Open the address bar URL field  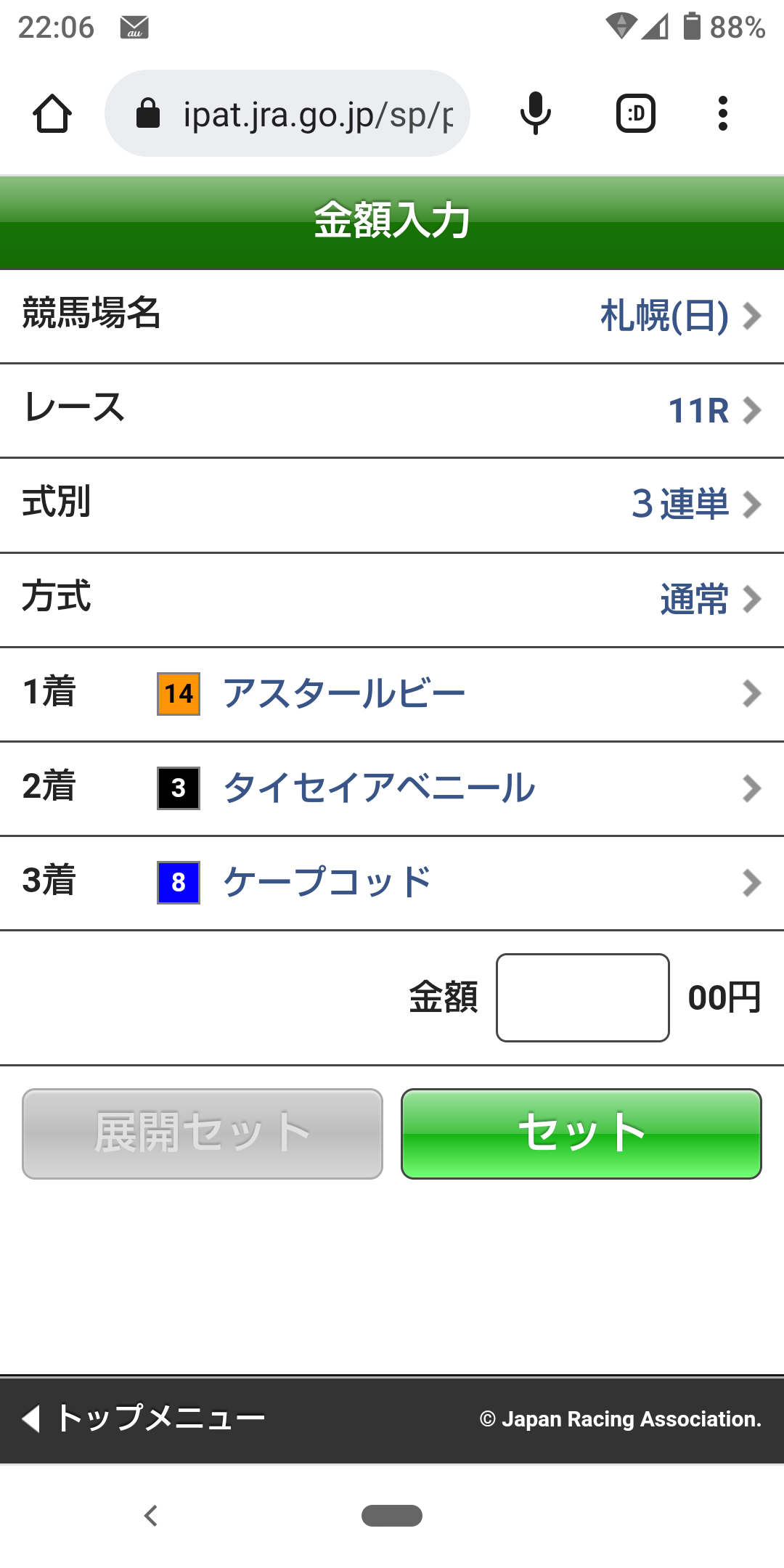(305, 114)
